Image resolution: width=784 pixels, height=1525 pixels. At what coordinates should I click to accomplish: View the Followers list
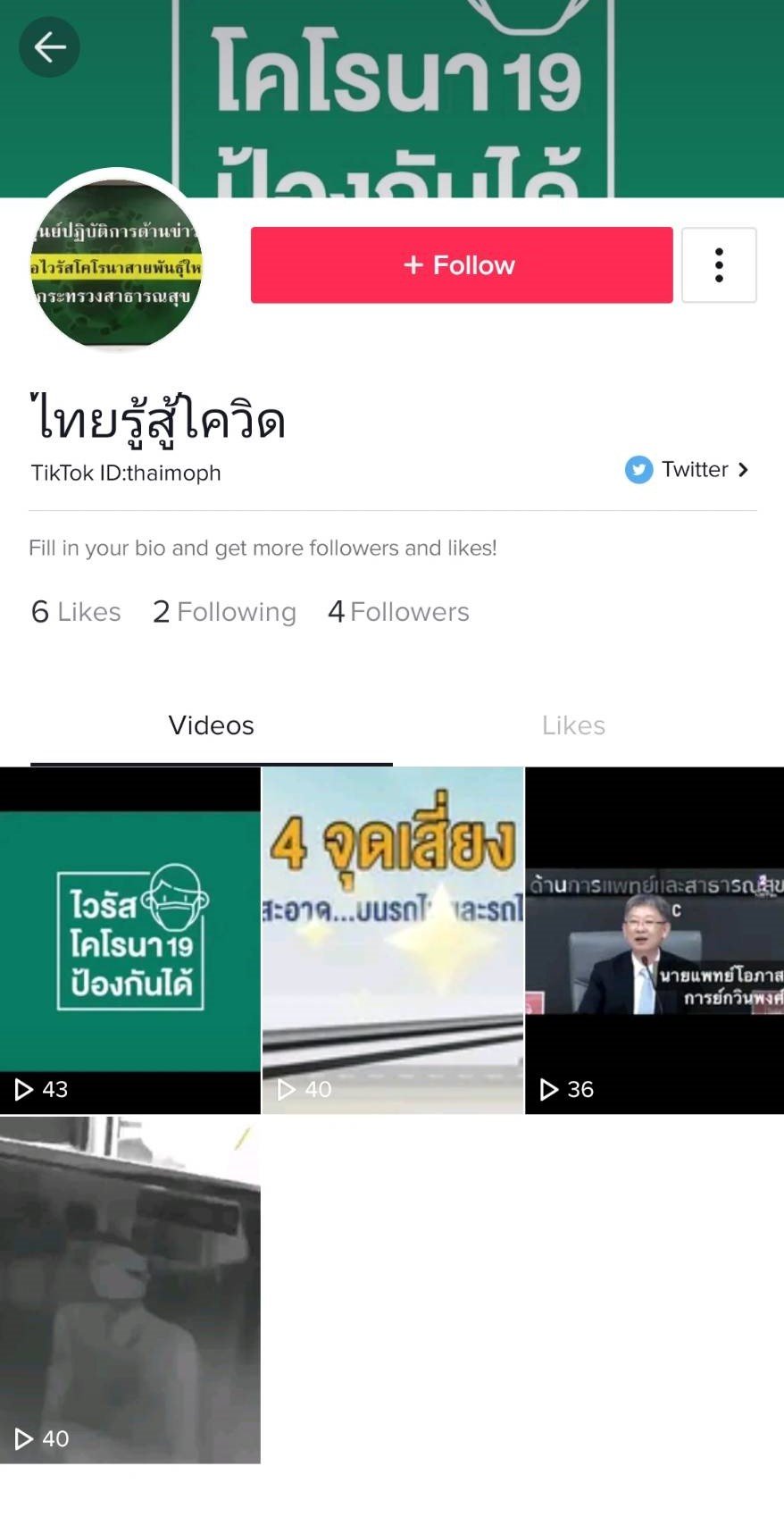pos(398,612)
